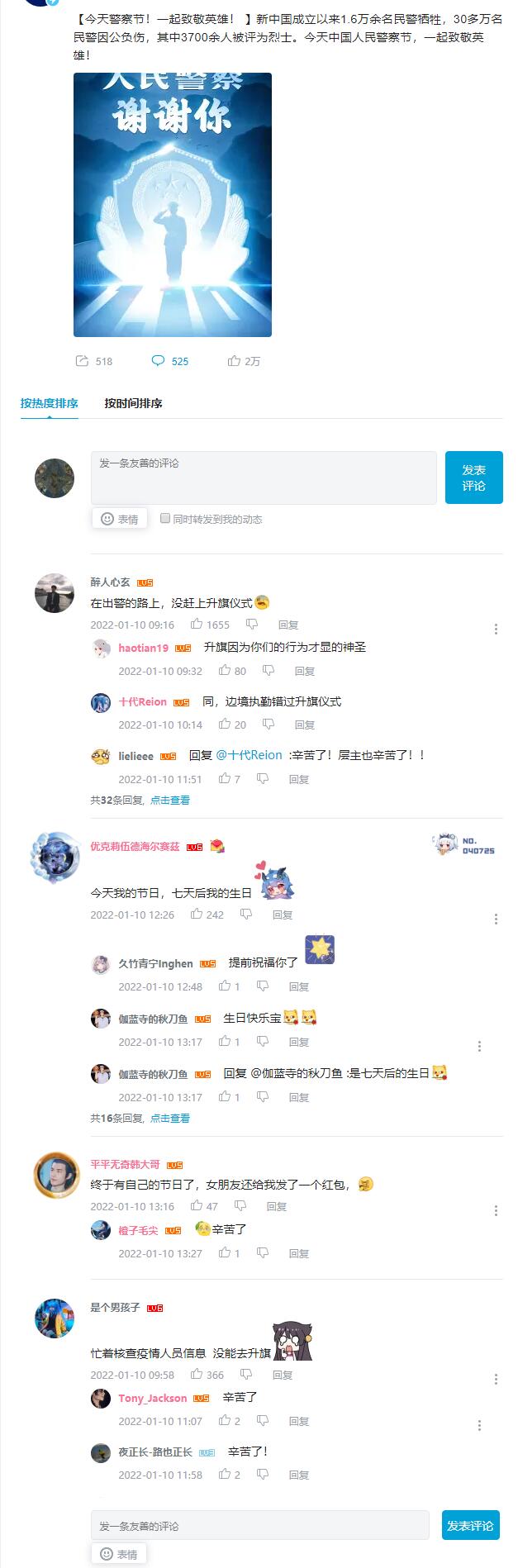Tap the large 发表评论 button at top
518x1568 pixels.
pyautogui.click(x=473, y=477)
